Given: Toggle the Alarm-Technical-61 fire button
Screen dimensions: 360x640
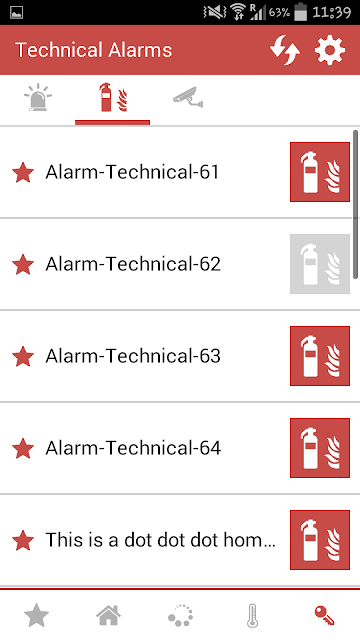Looking at the screenshot, I should tap(320, 172).
